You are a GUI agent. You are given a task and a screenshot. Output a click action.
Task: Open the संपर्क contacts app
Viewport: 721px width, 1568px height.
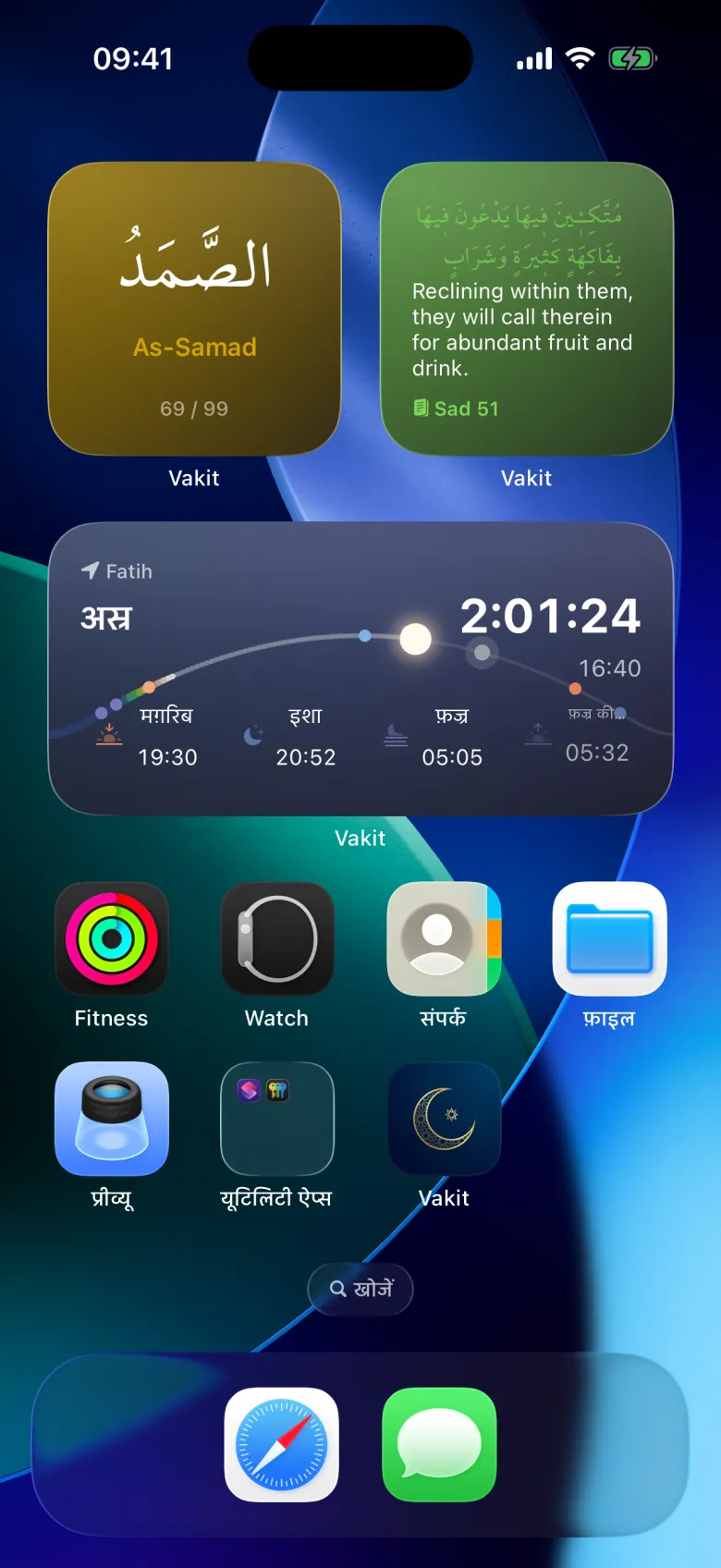[444, 938]
